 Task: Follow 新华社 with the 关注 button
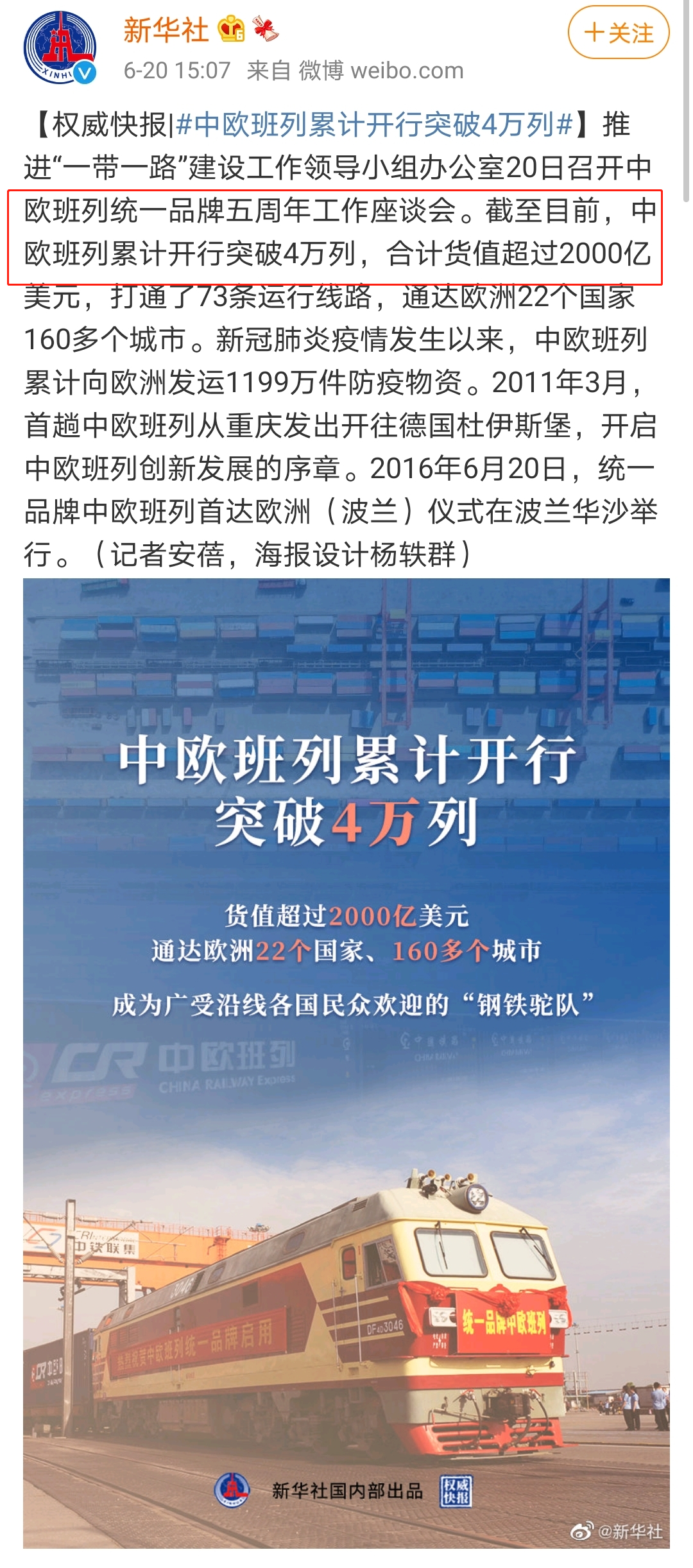point(618,33)
